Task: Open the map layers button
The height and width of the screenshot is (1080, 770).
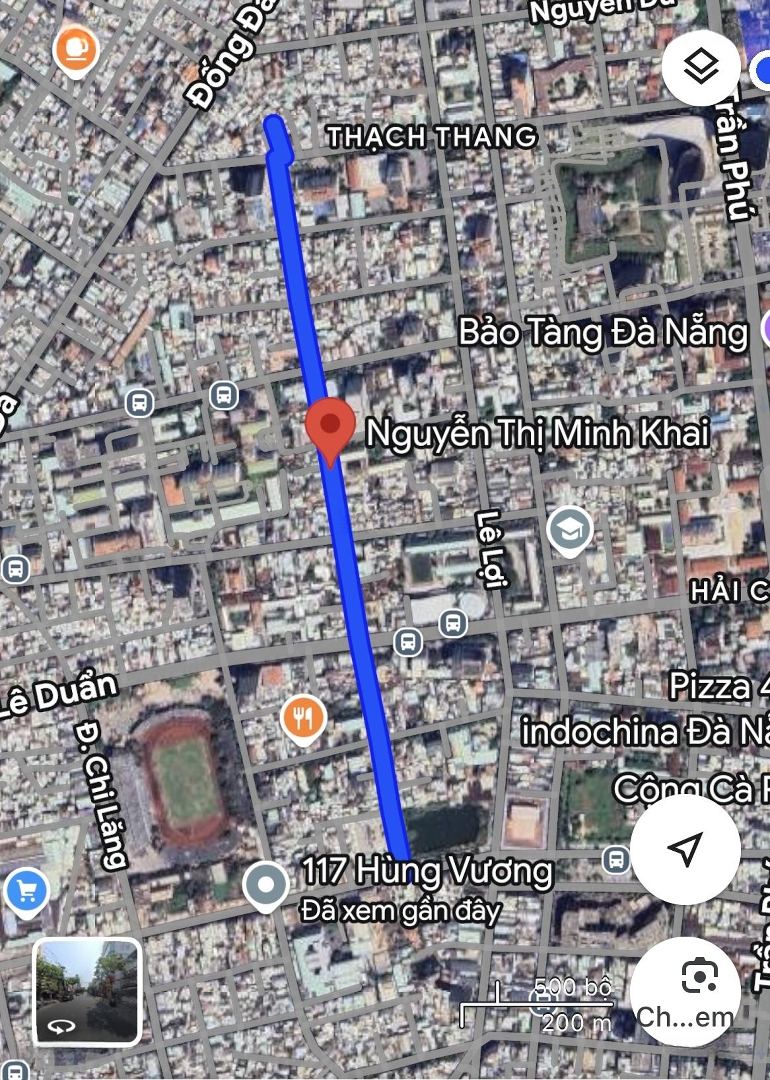Action: [x=701, y=68]
